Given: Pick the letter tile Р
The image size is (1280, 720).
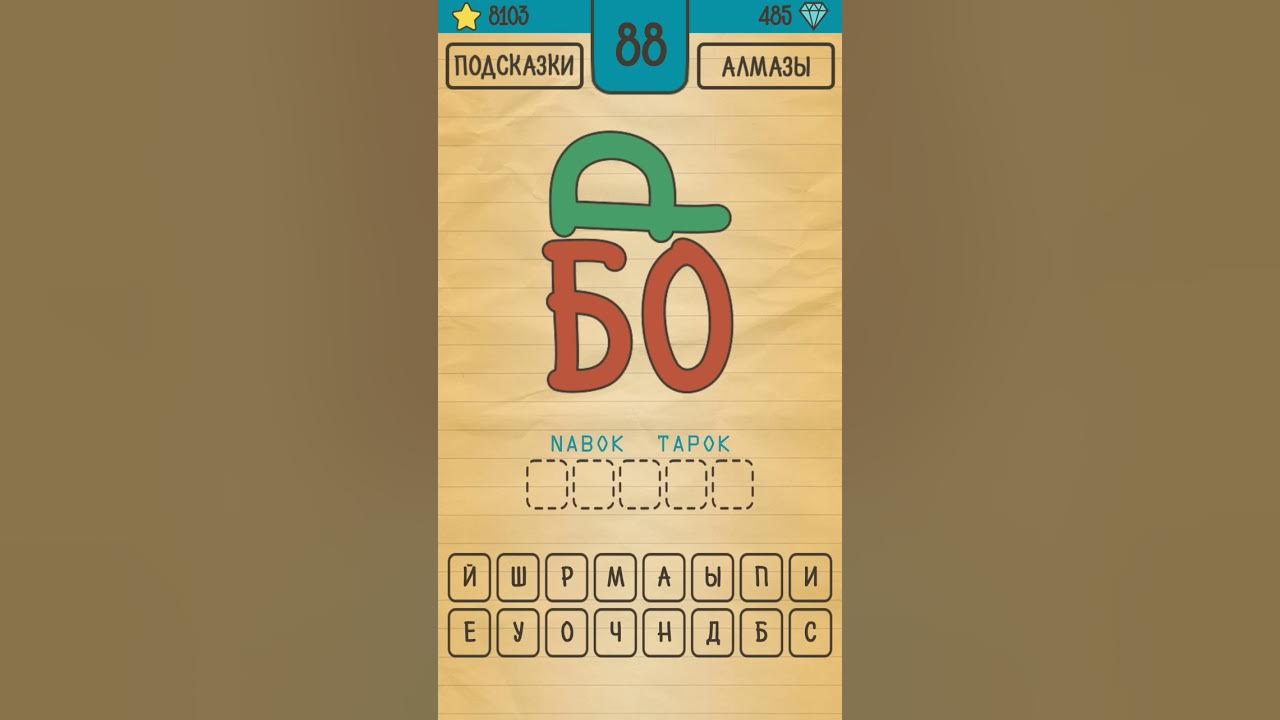Looking at the screenshot, I should (x=567, y=578).
